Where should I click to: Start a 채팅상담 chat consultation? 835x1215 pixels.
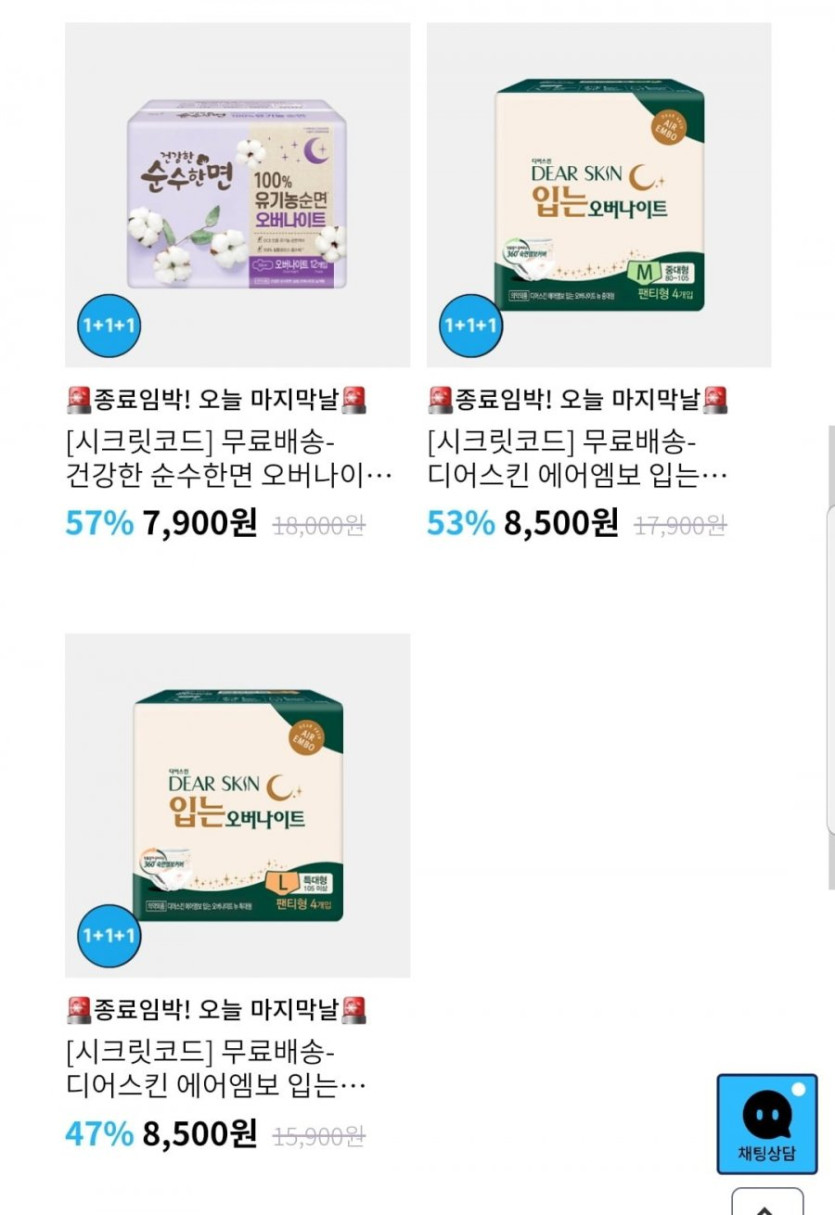pyautogui.click(x=767, y=1124)
